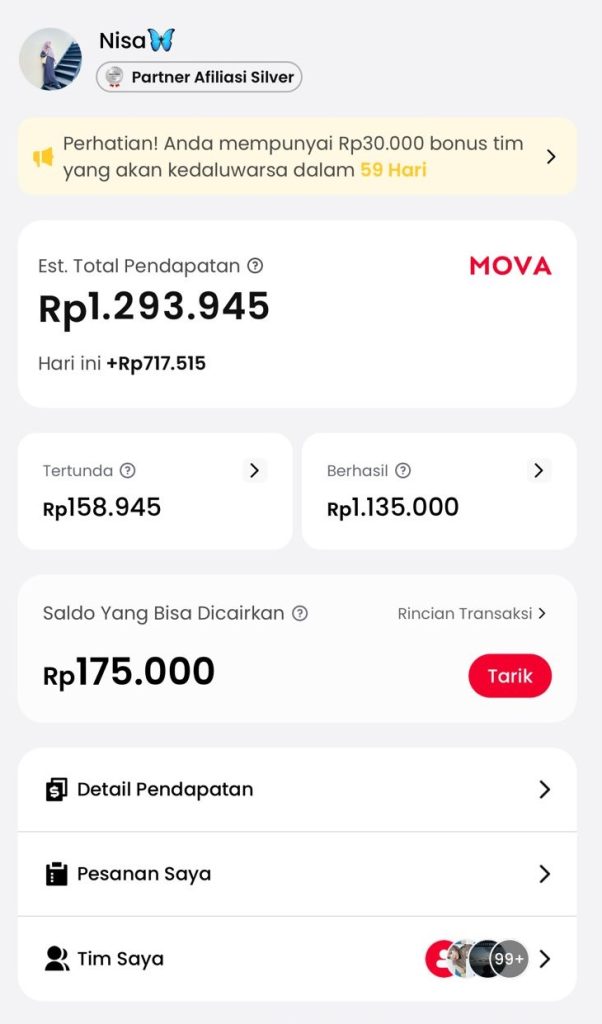Viewport: 602px width, 1024px height.
Task: Open the bonus tim expiry notice banner
Action: pyautogui.click(x=297, y=157)
